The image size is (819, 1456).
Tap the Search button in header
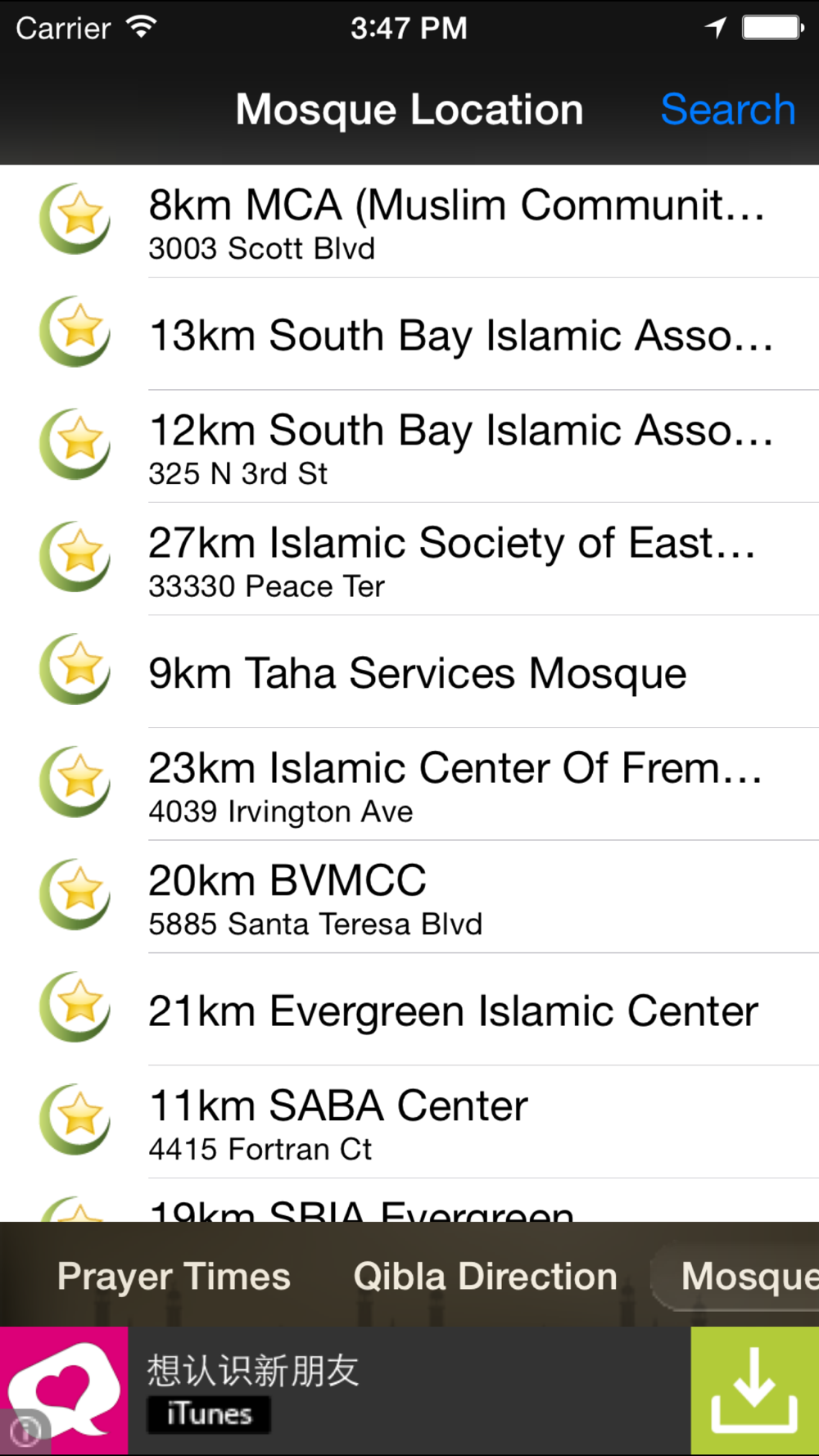tap(727, 110)
